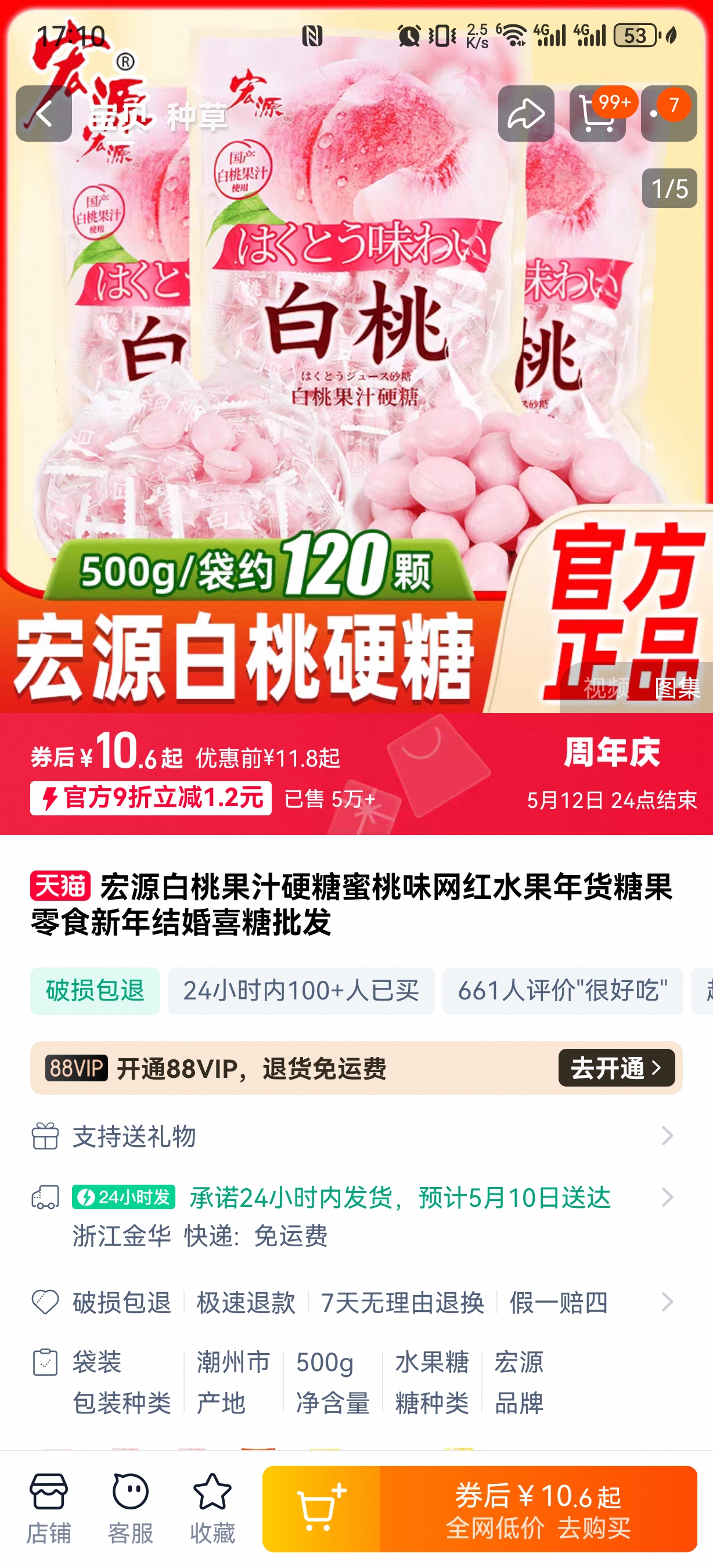Screen dimensions: 713x1568
Task: Open the more options menu
Action: [668, 114]
